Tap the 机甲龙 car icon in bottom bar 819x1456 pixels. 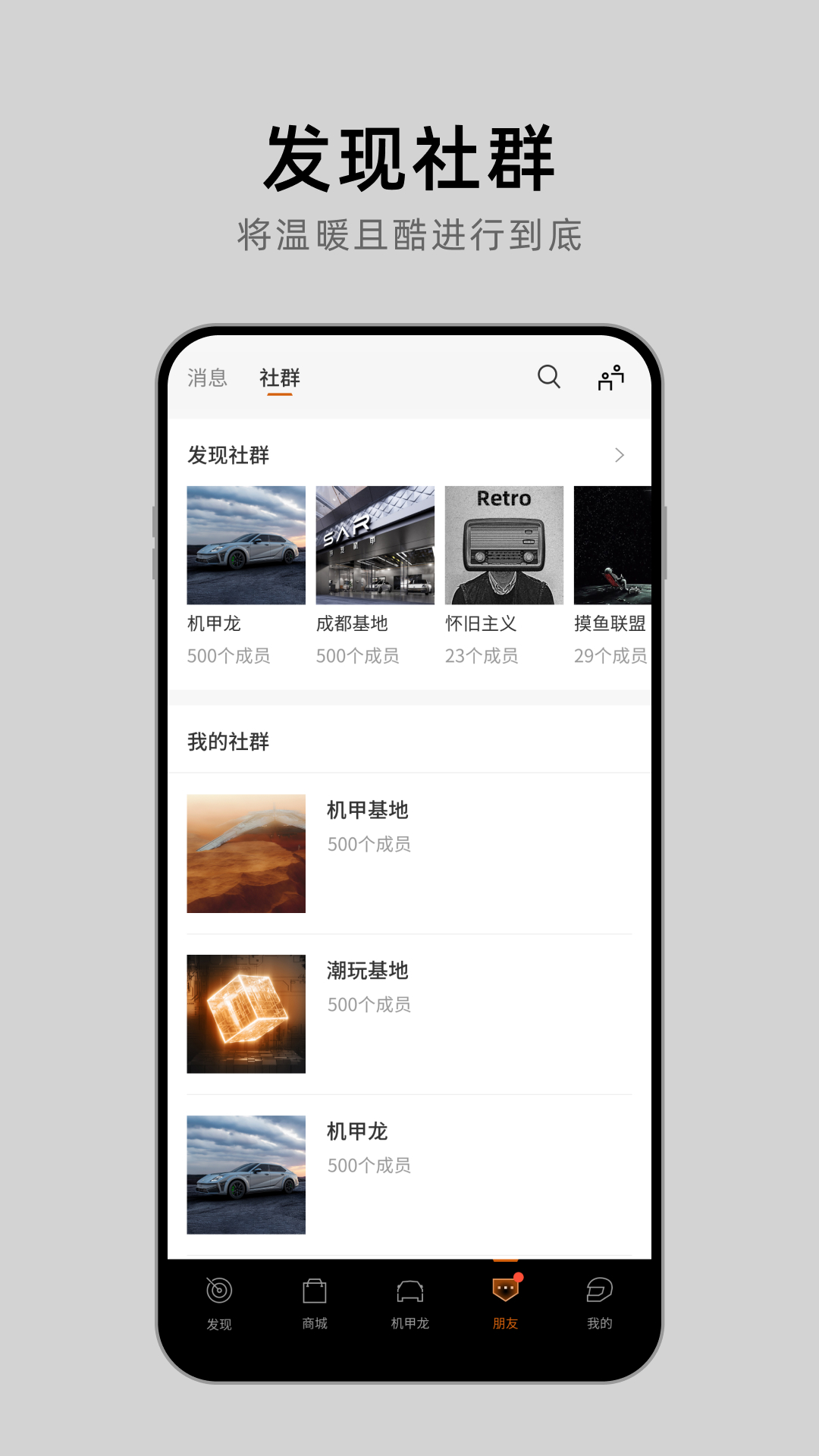coord(409,1301)
